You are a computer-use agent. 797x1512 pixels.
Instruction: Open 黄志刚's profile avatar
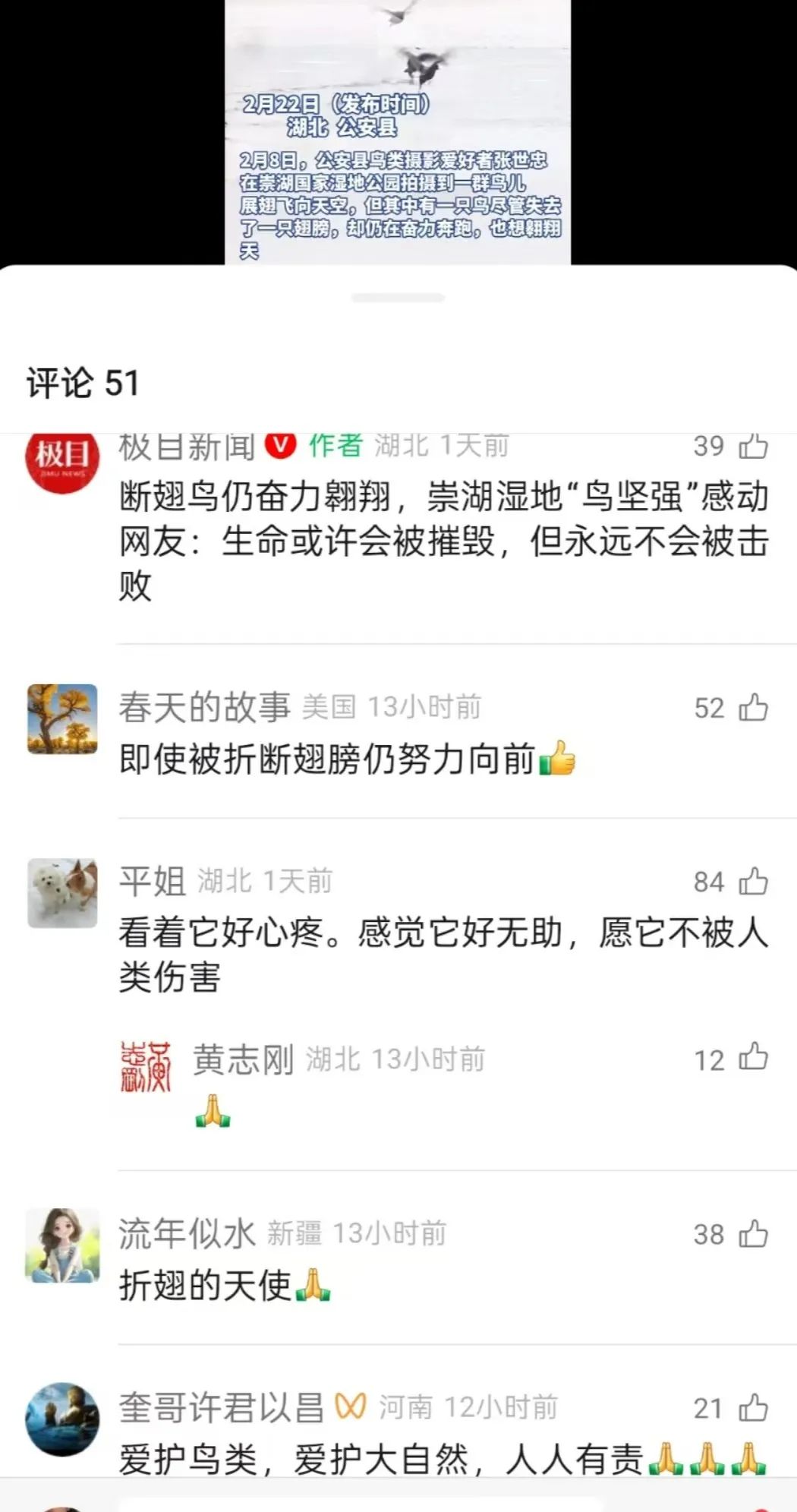[146, 1068]
